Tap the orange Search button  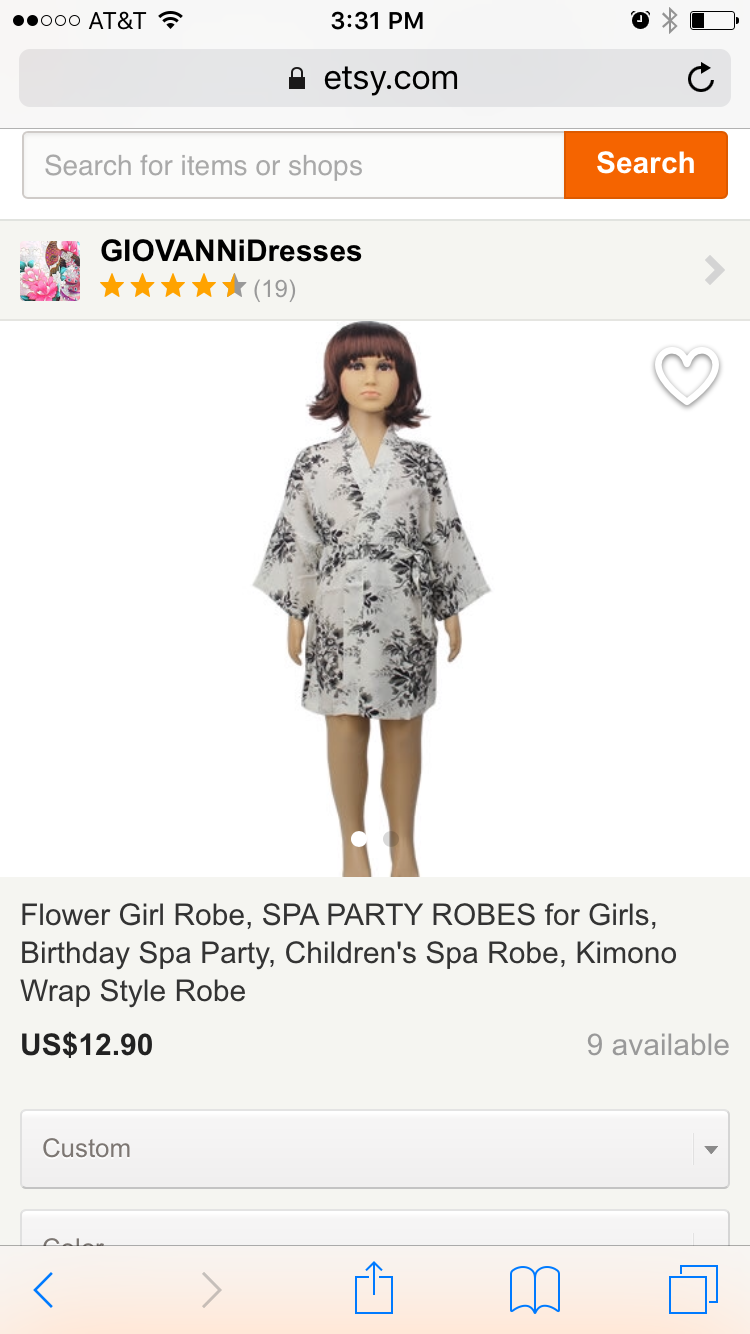click(645, 164)
